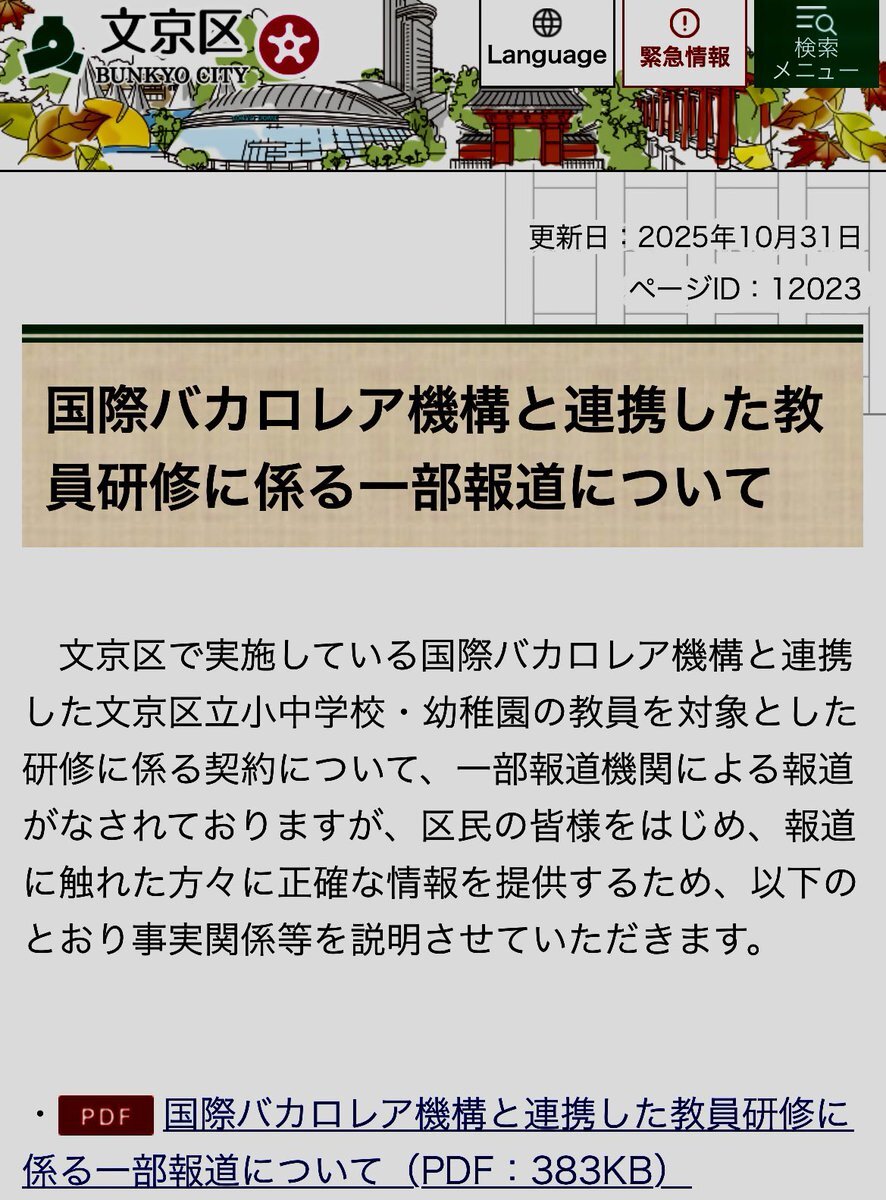
Task: Open the 緊急情報 emergency info button
Action: tap(685, 40)
